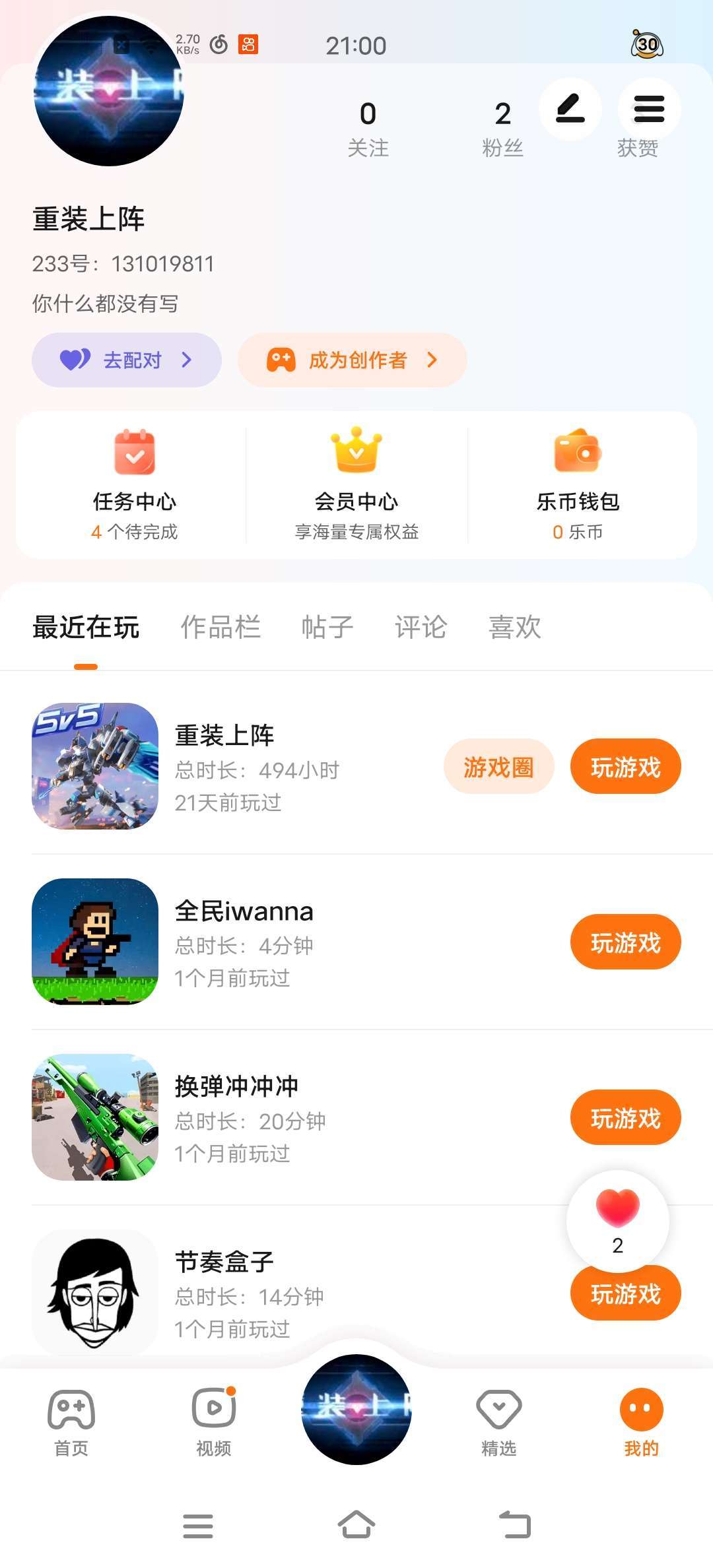
Task: Tap 玩游戏 for 重装上阵
Action: (625, 767)
